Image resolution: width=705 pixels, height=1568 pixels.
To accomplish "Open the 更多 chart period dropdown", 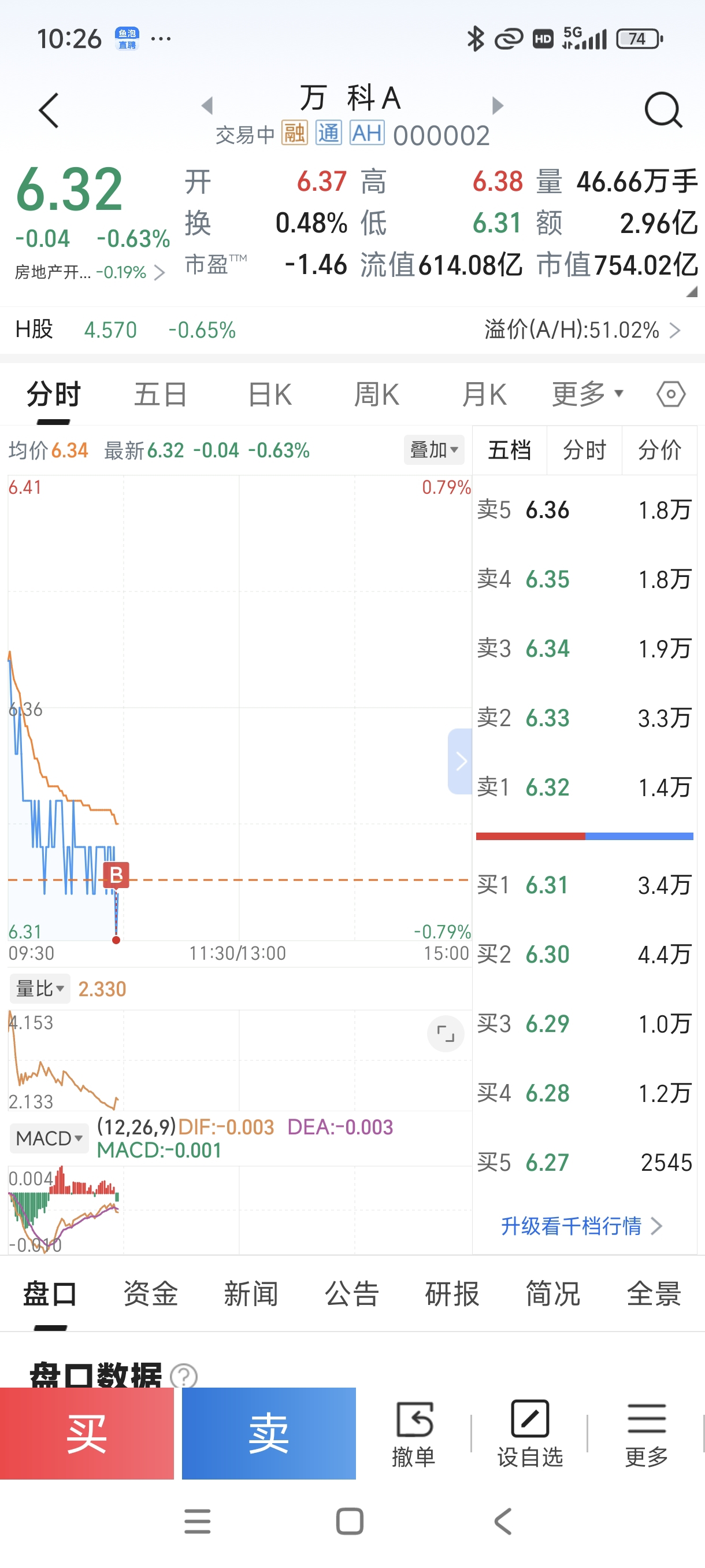I will point(587,394).
